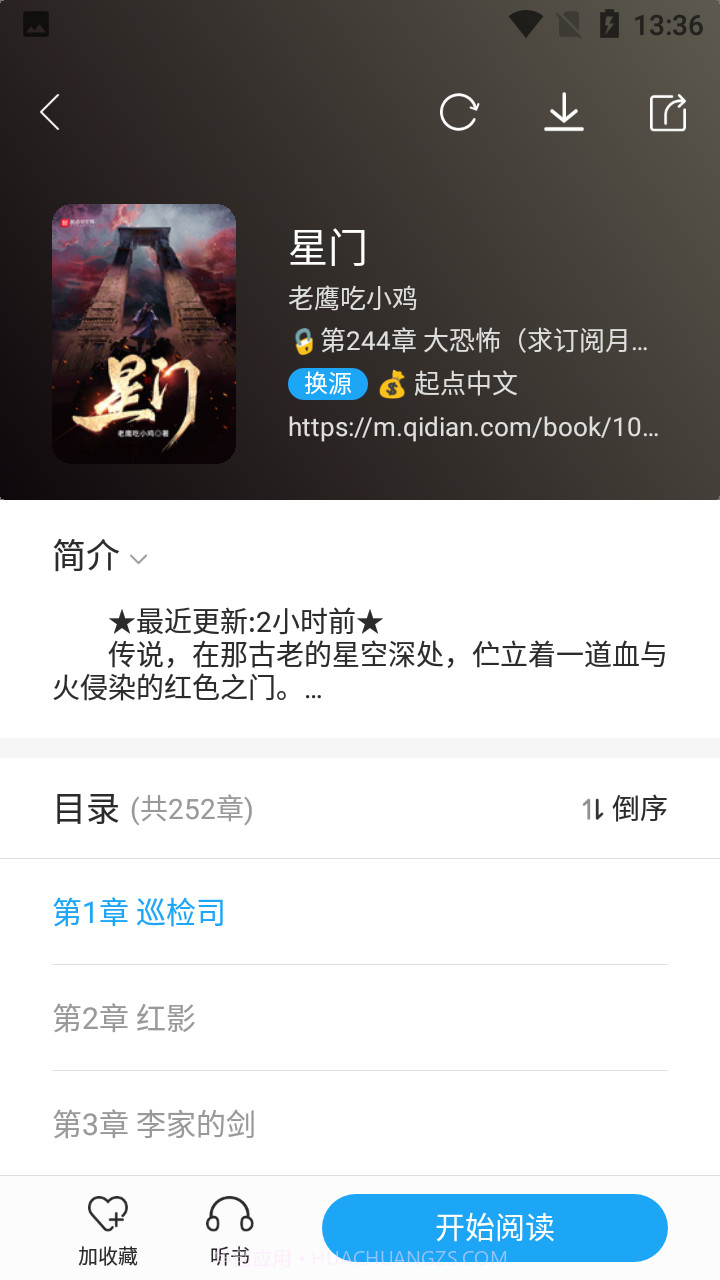
Task: Collapse the synopsis using the chevron
Action: [138, 559]
